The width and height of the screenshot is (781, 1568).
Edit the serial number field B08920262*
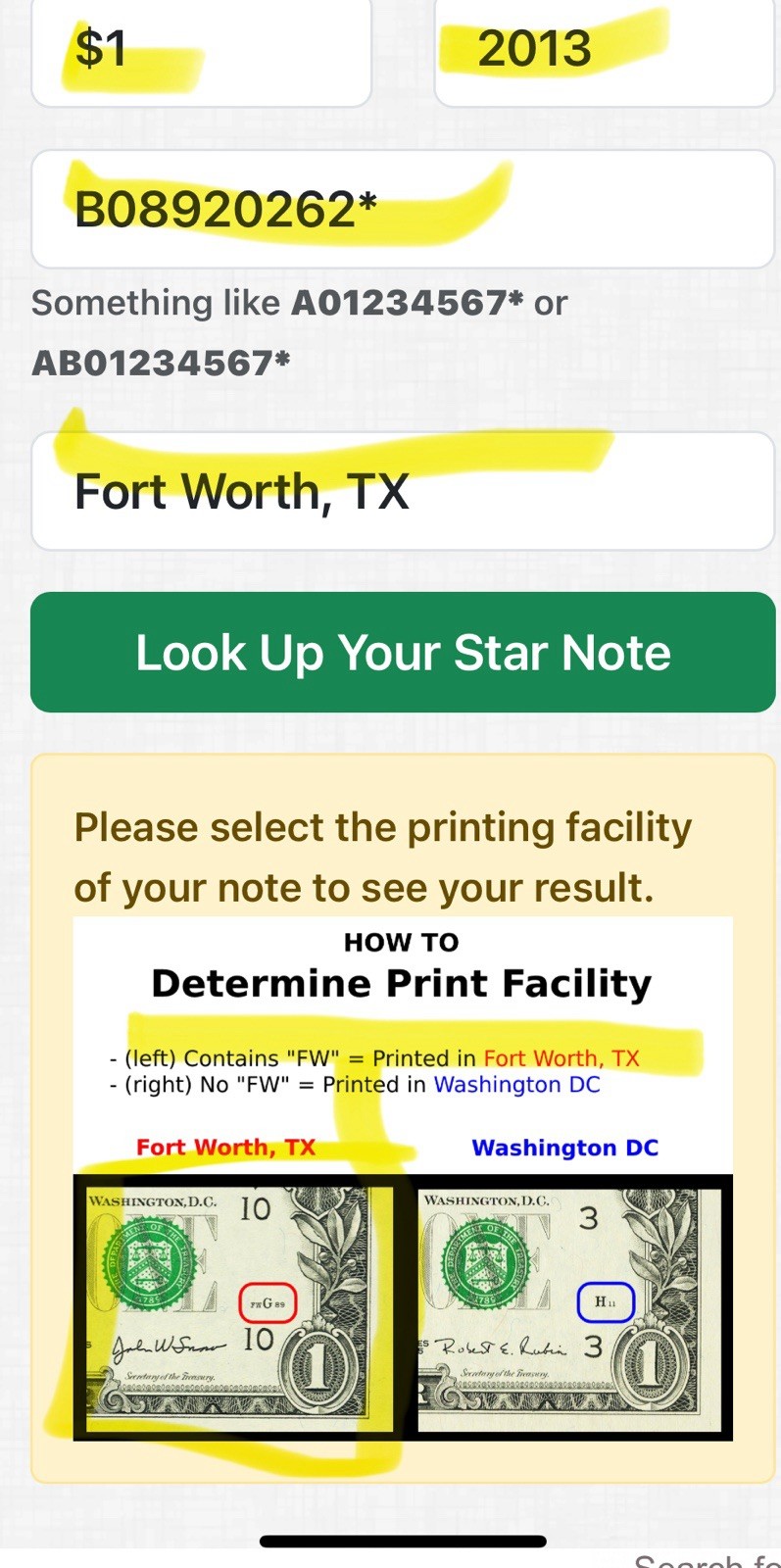pos(402,210)
